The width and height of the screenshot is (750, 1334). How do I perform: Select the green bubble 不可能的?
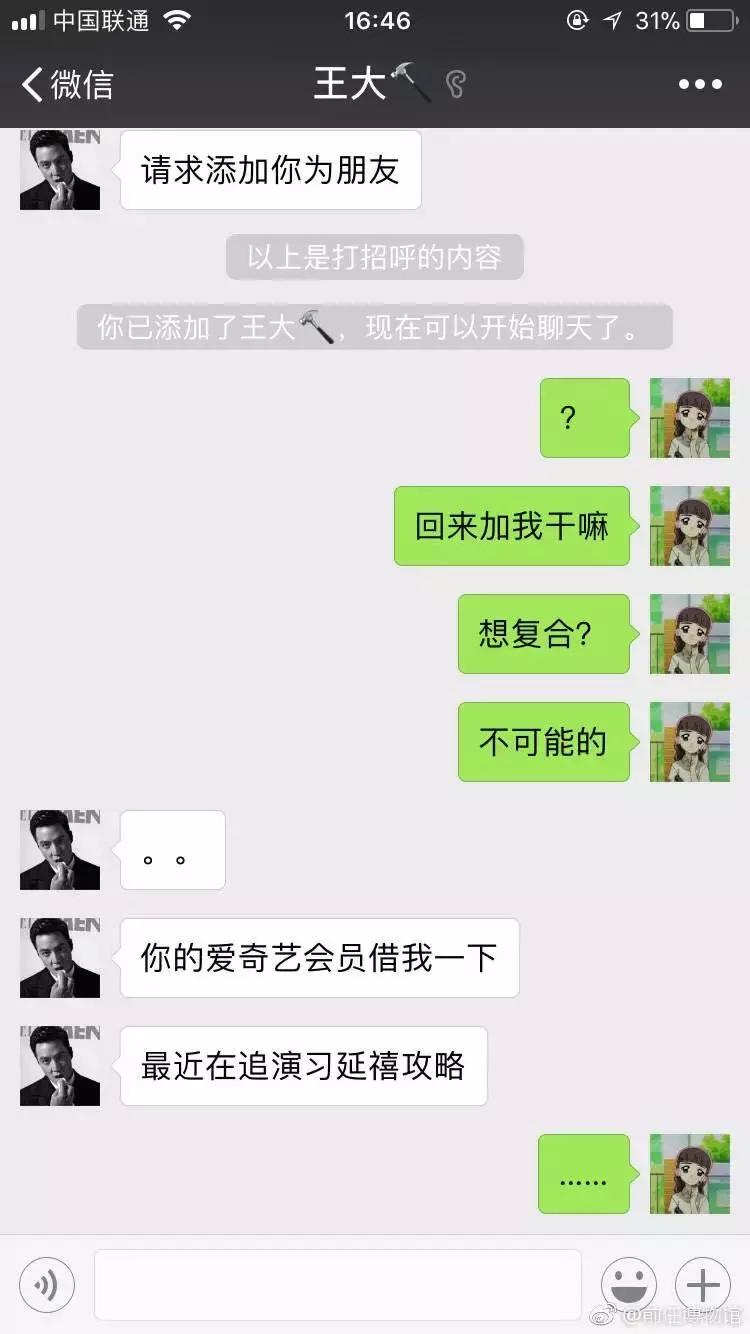pyautogui.click(x=544, y=741)
